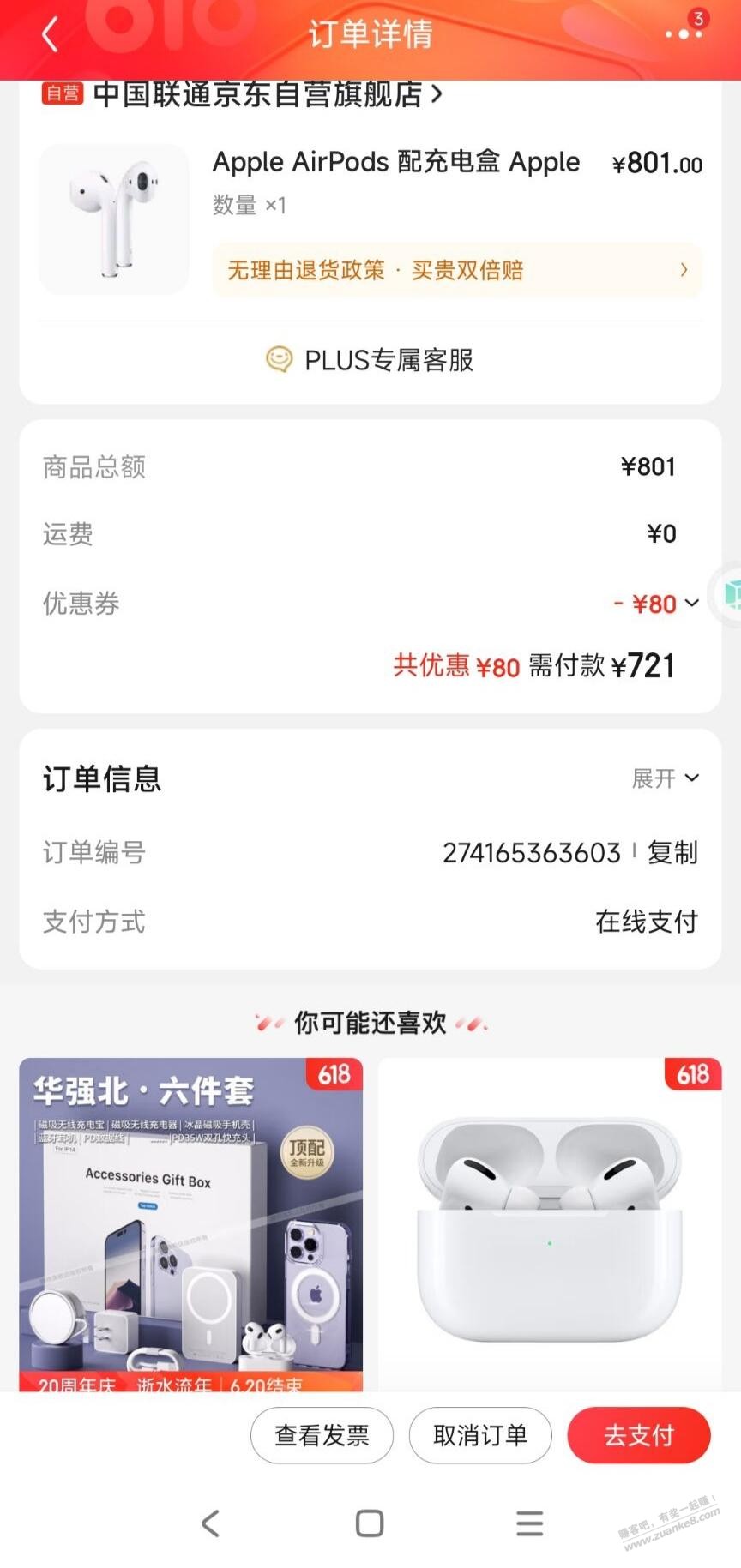Click the 自营 badge next to store name
This screenshot has height=1568, width=741.
tap(61, 93)
